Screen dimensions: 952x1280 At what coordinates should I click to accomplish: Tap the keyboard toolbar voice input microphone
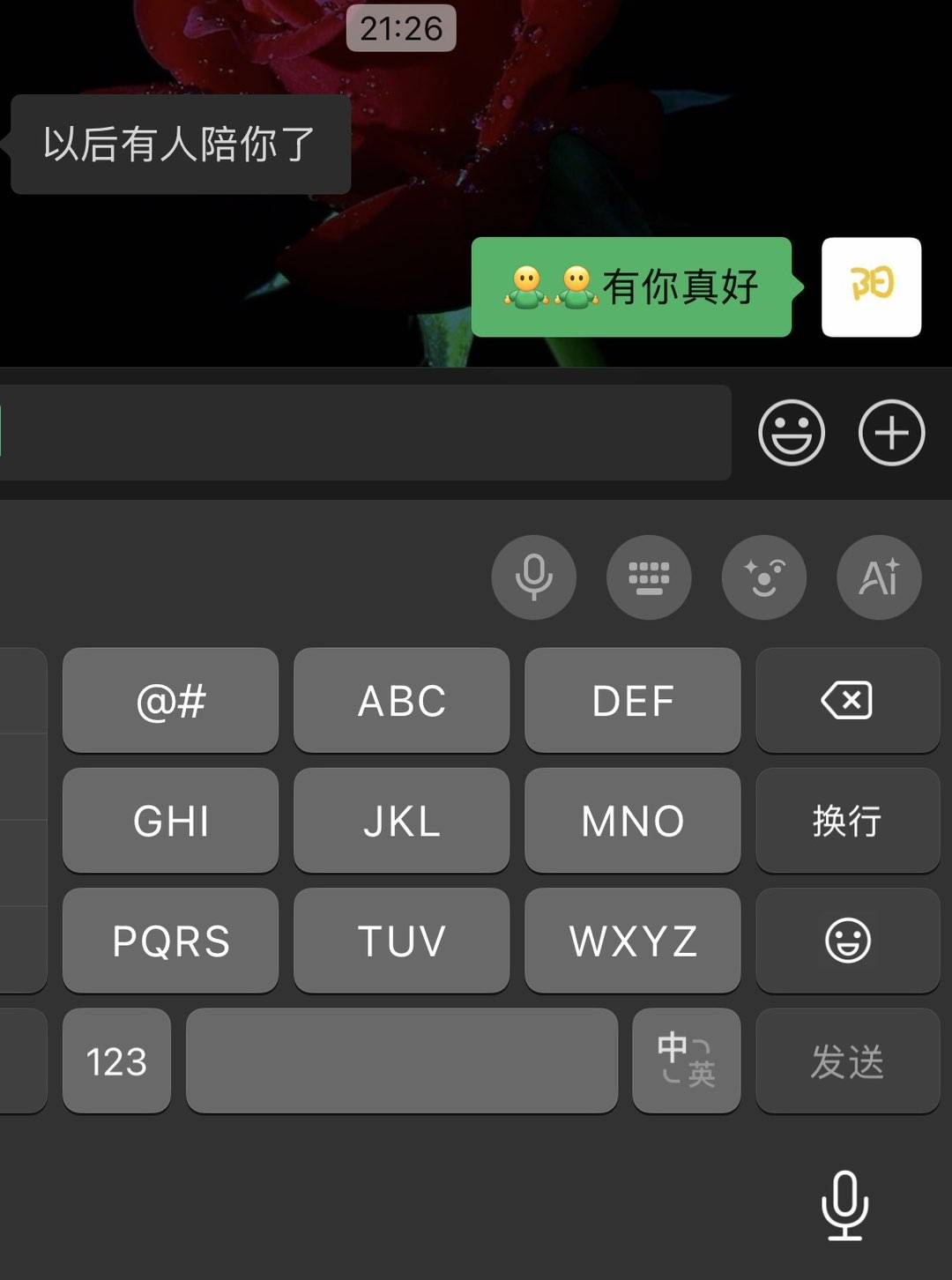coord(533,577)
